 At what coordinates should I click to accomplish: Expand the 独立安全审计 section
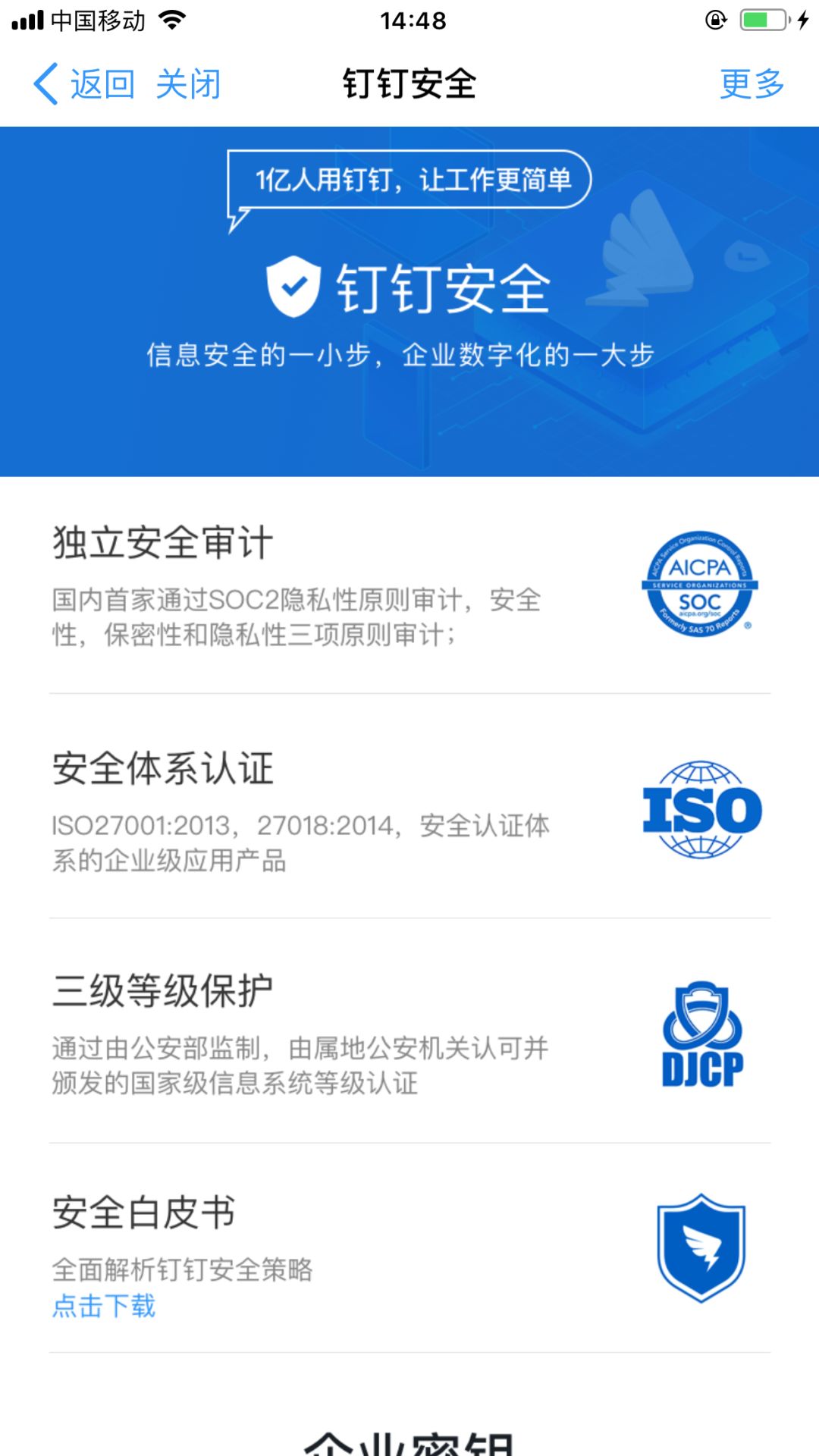pyautogui.click(x=163, y=541)
